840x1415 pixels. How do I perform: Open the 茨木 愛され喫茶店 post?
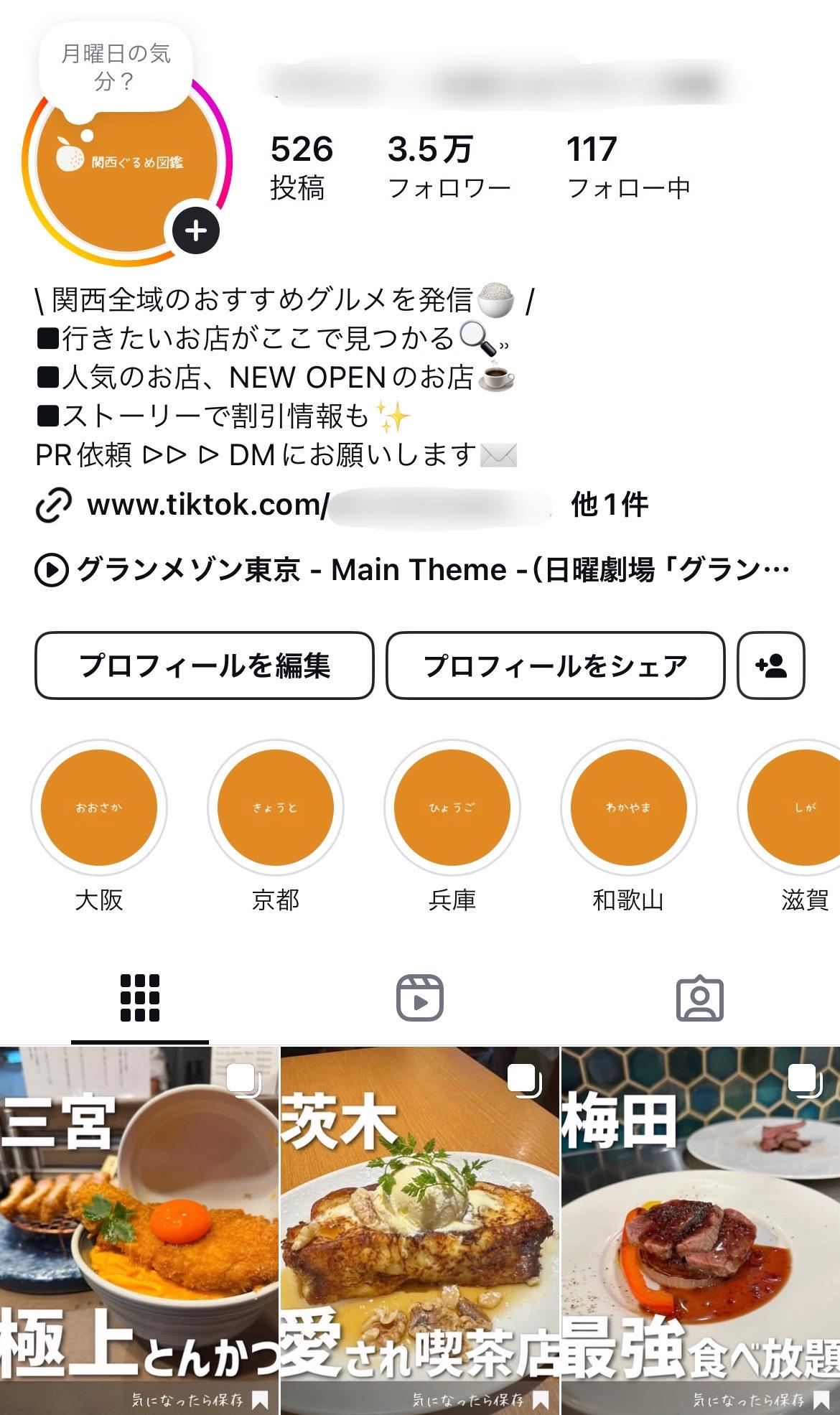pyautogui.click(x=420, y=1230)
